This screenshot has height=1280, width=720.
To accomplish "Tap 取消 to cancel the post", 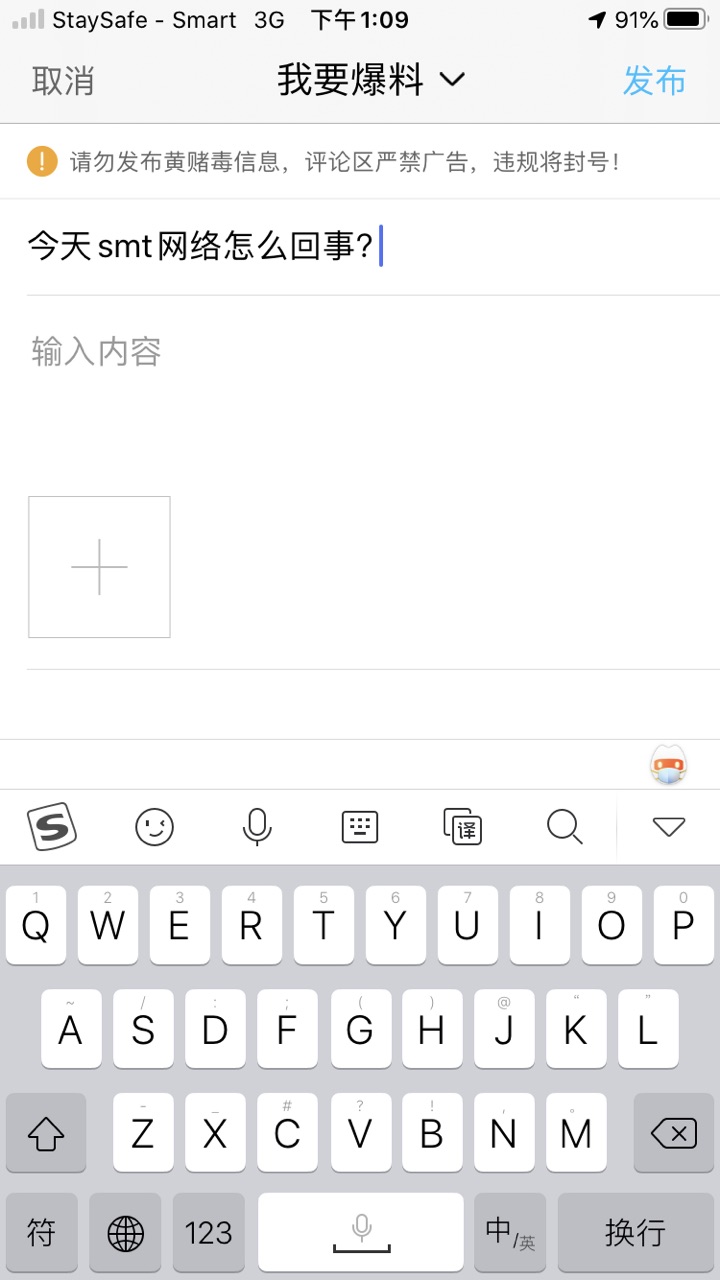I will [63, 81].
